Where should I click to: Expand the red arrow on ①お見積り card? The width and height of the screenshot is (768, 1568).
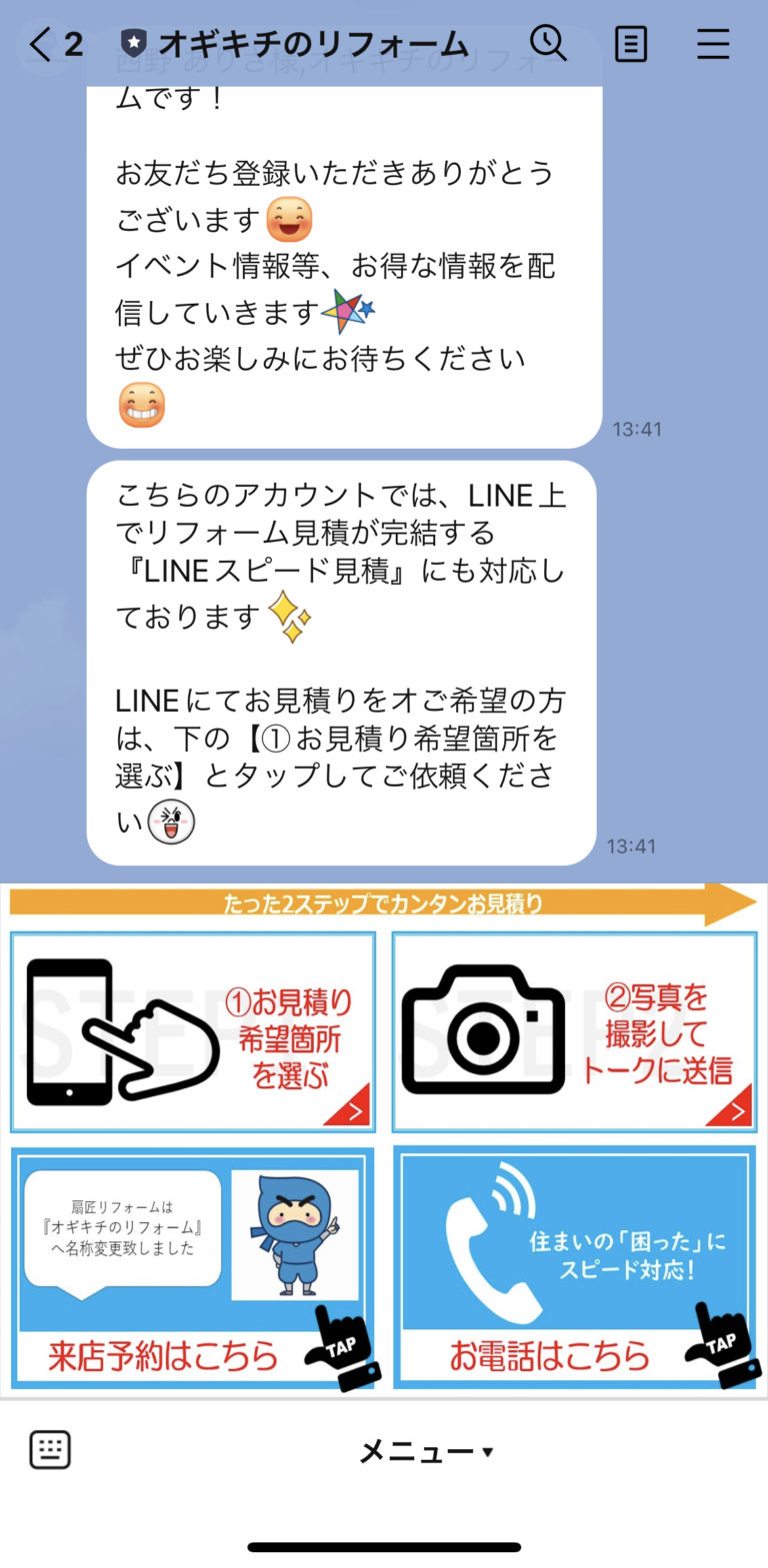tap(358, 1112)
